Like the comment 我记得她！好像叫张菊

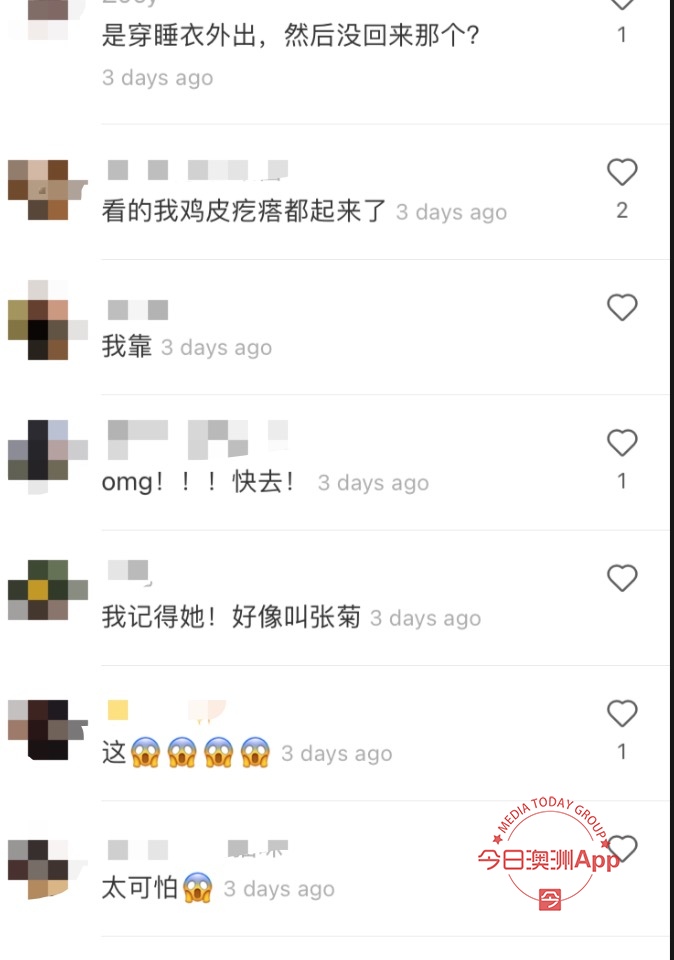point(622,577)
